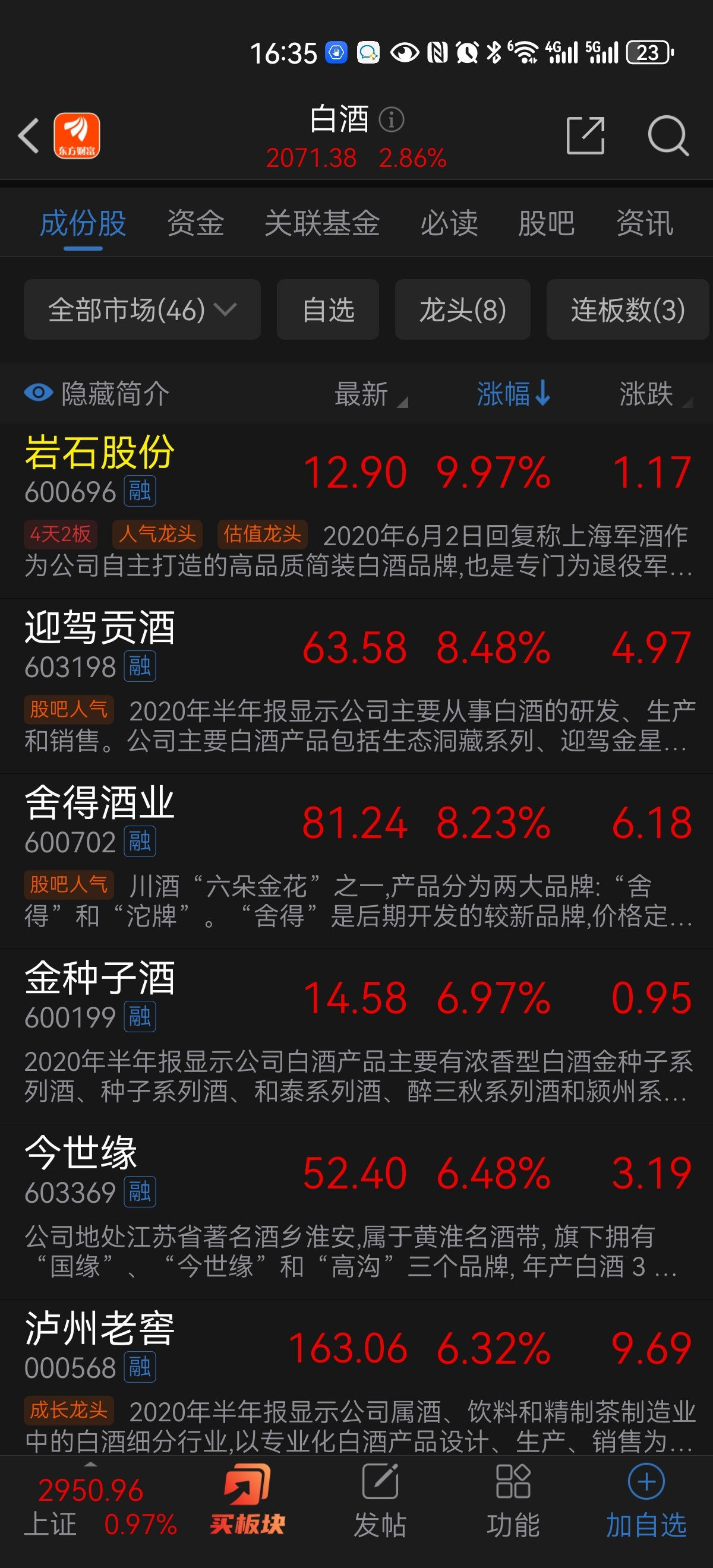Toggle sorting by the 涨跌 column
Image resolution: width=713 pixels, height=1568 pixels.
point(647,394)
